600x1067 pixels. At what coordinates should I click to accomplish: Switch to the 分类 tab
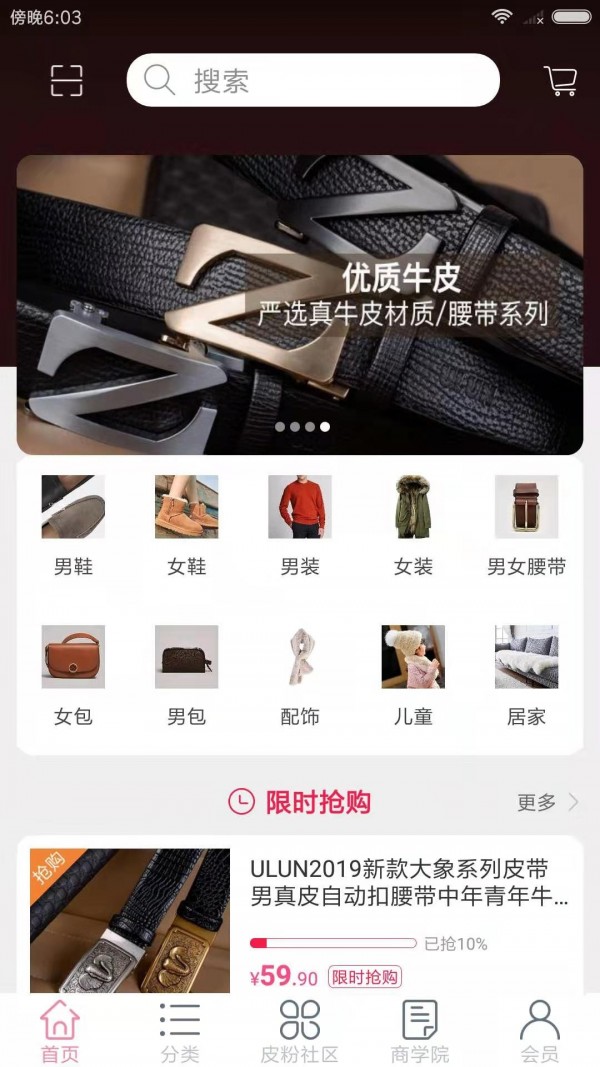180,1032
